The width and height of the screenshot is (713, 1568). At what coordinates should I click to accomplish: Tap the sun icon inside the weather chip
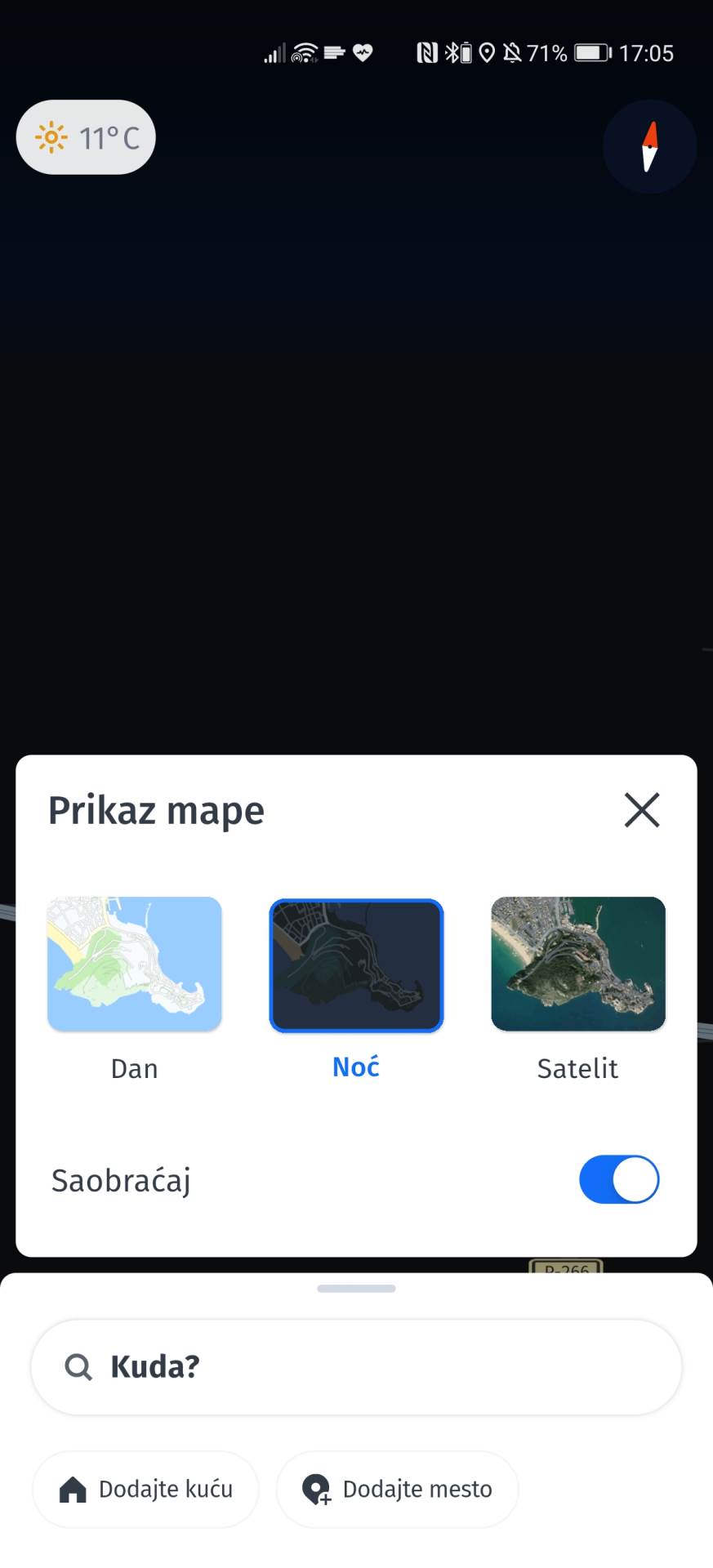[50, 137]
